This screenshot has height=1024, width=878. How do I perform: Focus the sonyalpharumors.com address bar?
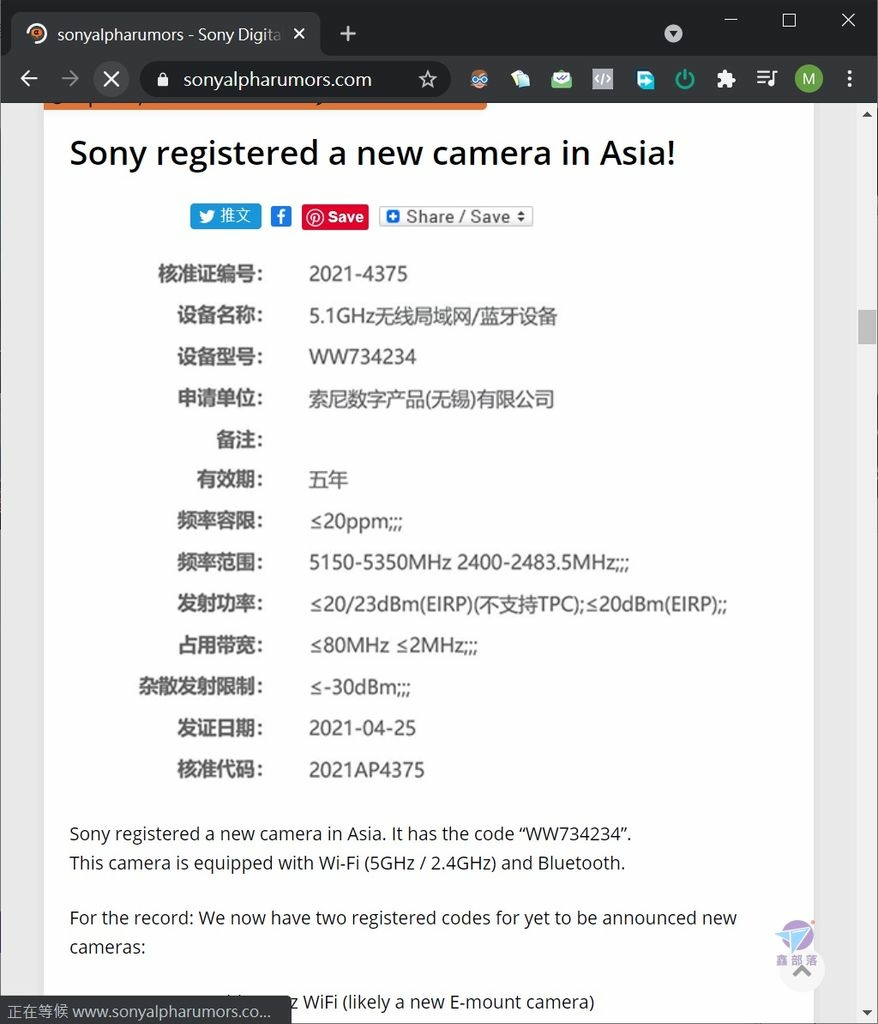277,79
